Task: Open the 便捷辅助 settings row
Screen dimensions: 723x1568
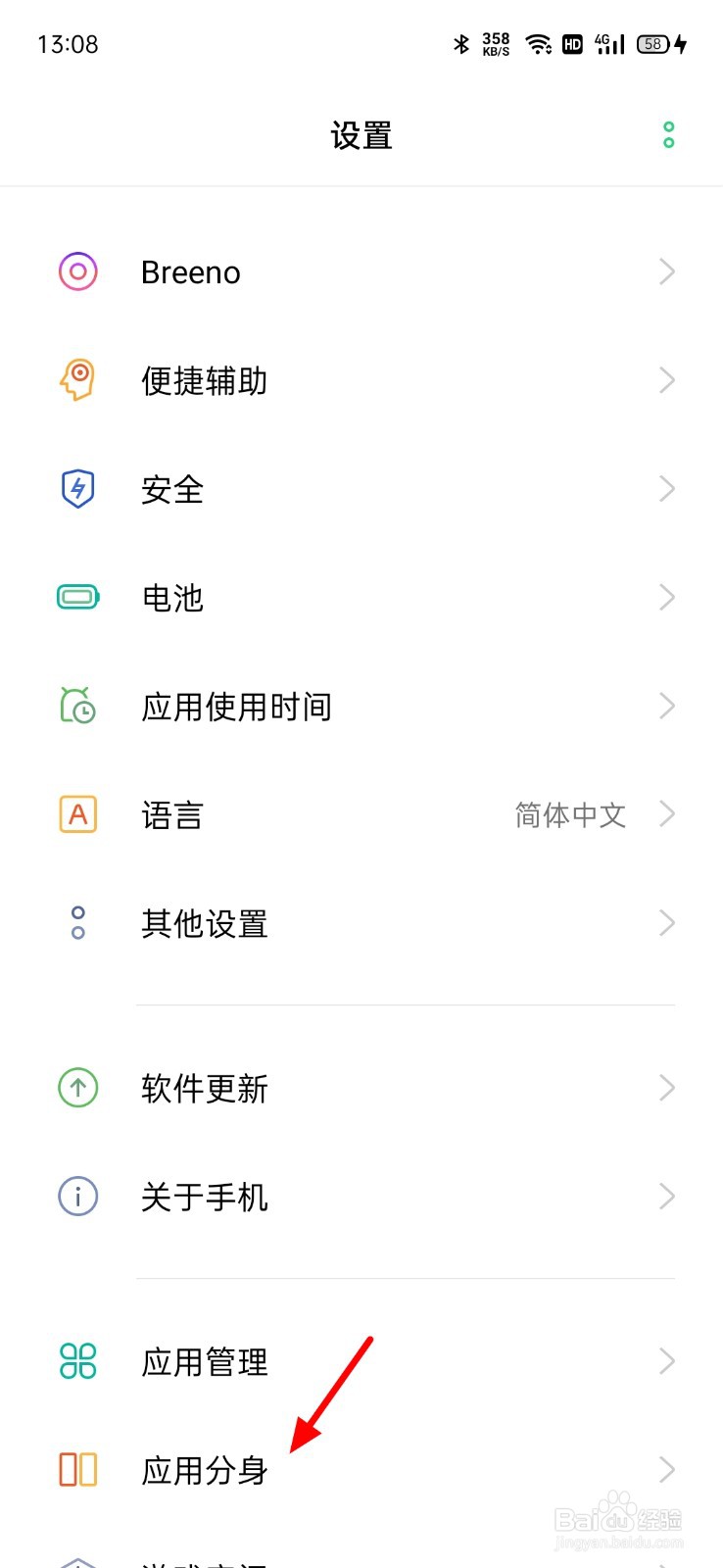Action: tap(361, 380)
